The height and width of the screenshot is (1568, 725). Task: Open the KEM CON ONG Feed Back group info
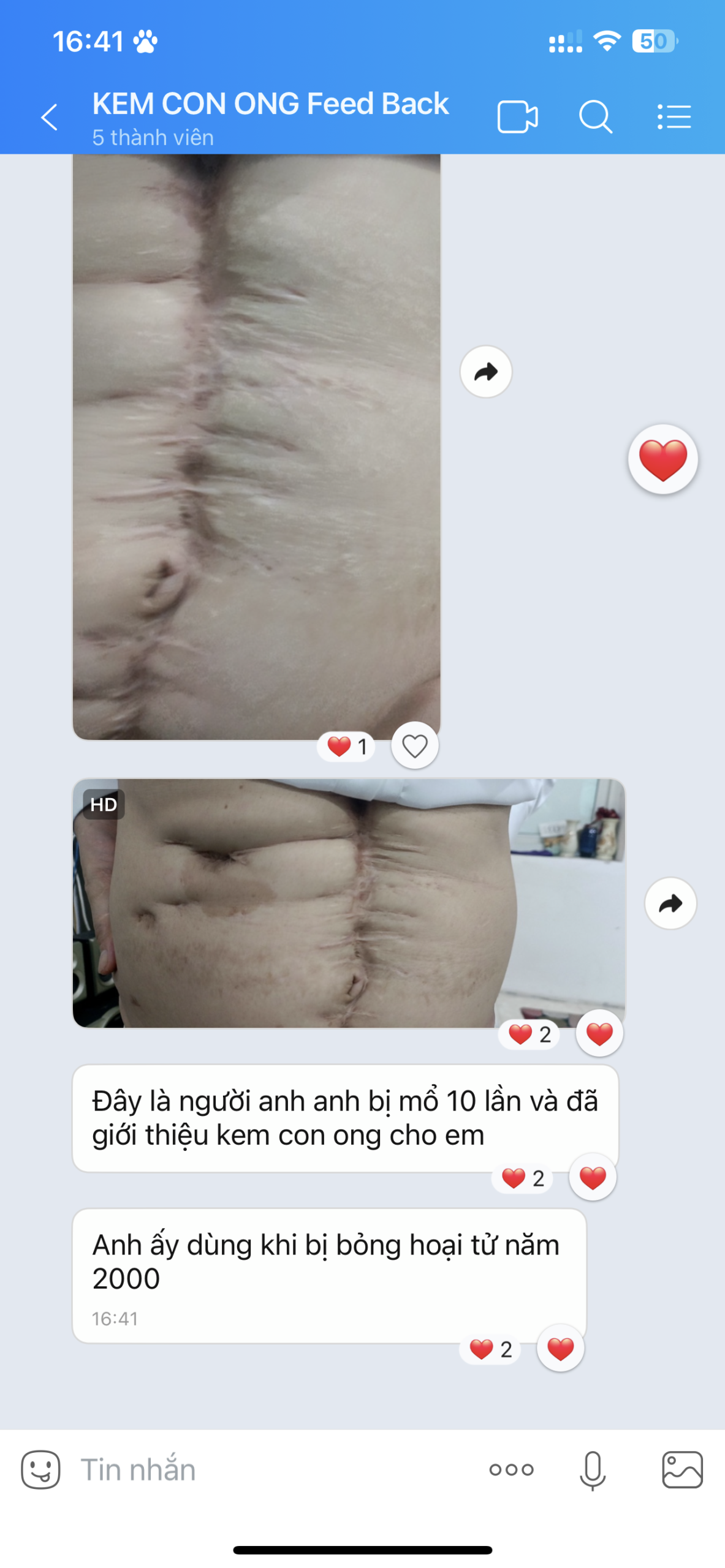click(270, 104)
